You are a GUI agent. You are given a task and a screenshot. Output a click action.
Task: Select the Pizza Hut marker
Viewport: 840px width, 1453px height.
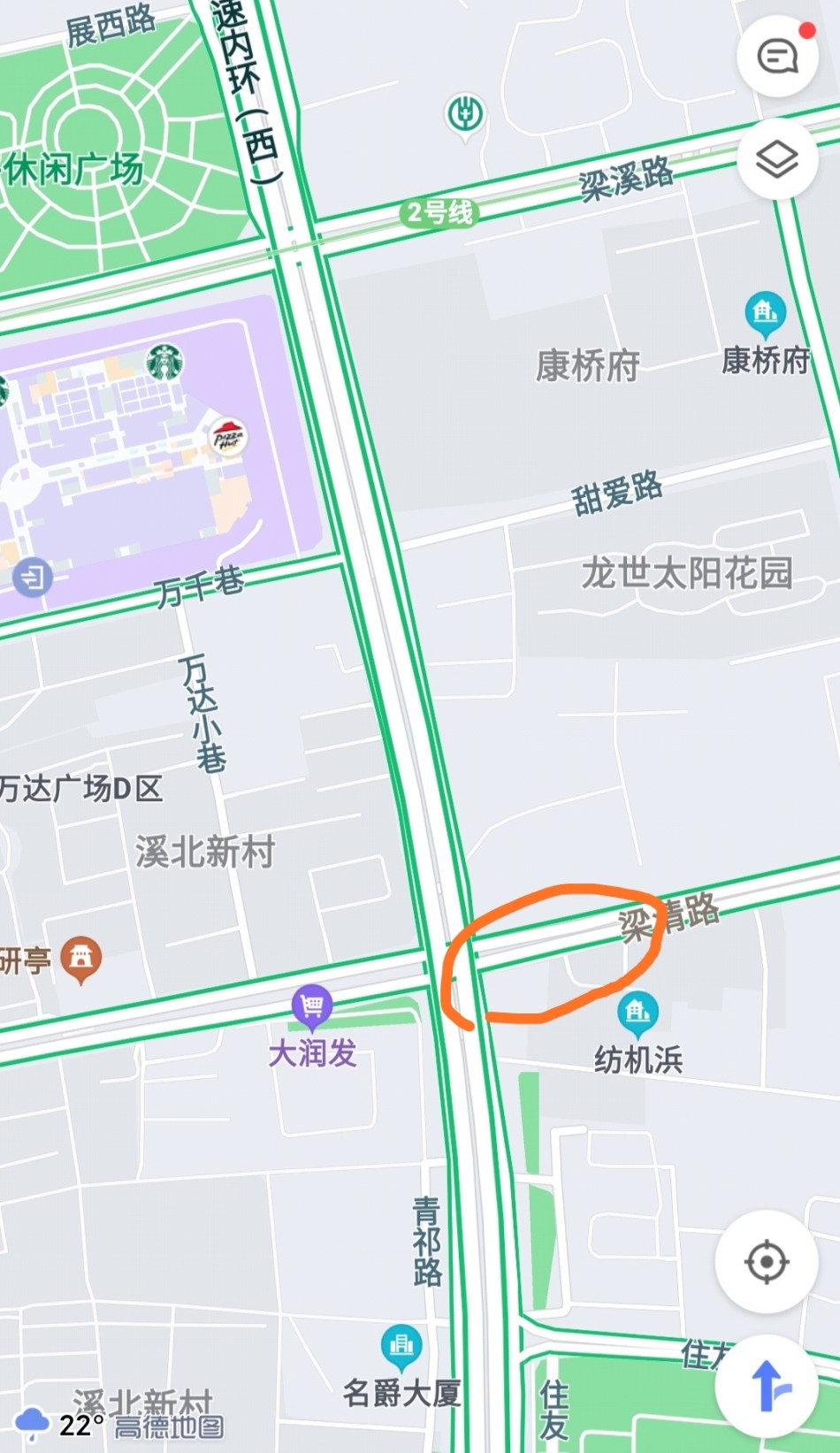tap(227, 435)
